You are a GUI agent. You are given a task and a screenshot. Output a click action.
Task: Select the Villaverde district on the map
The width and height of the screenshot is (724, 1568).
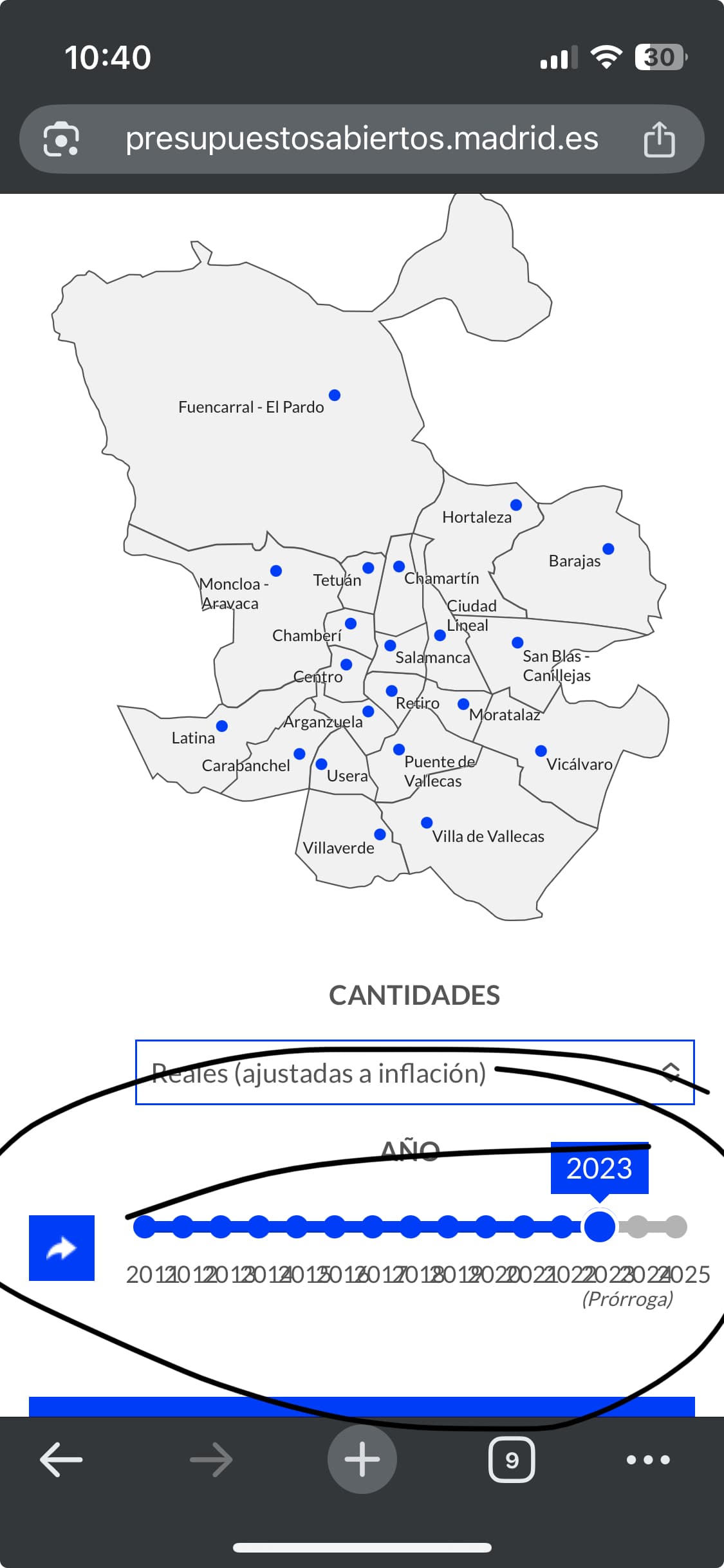coord(380,835)
